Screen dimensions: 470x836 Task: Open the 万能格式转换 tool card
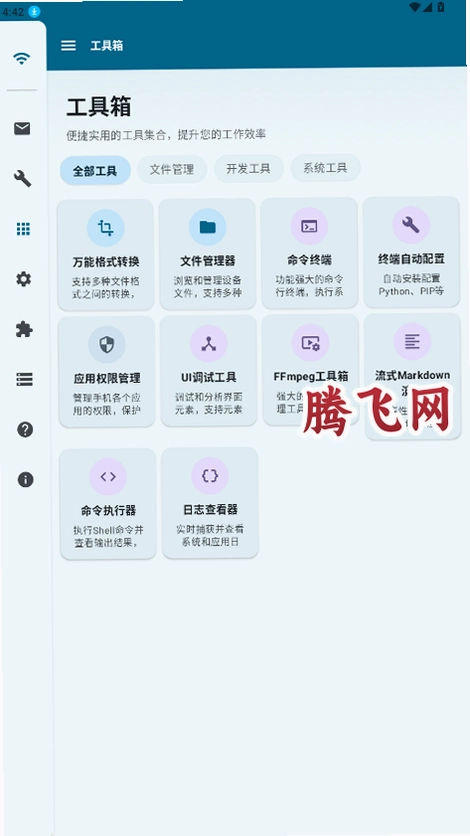pyautogui.click(x=106, y=255)
